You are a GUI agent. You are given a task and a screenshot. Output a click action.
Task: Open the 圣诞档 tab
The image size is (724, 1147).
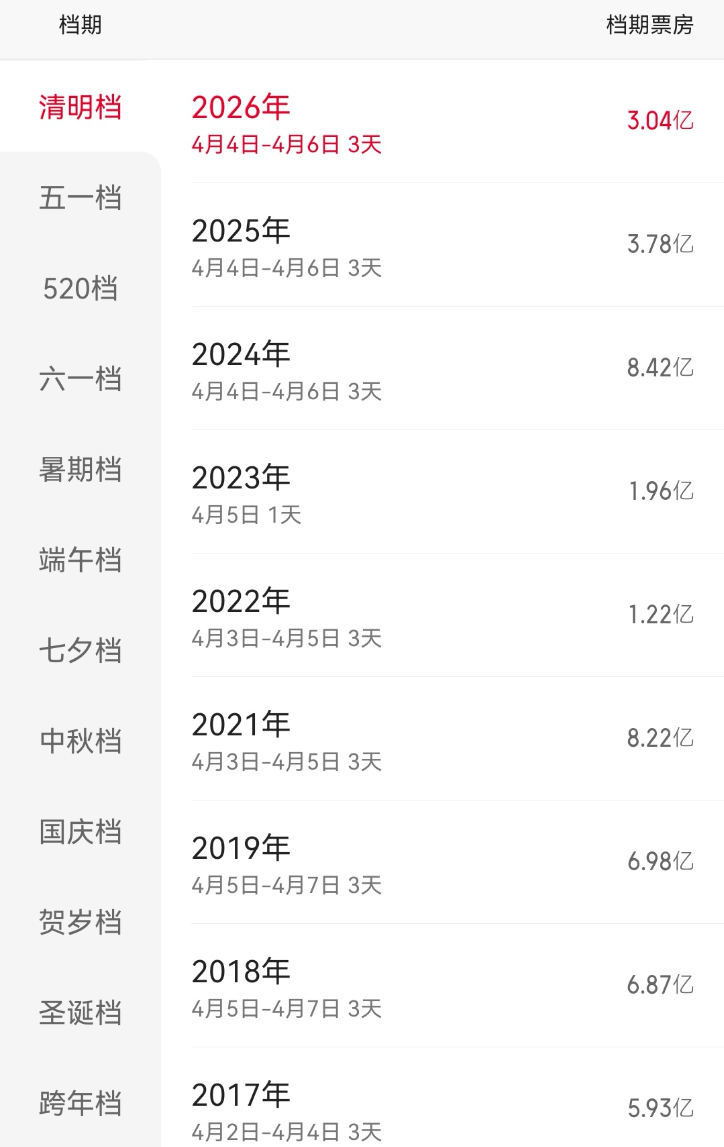pyautogui.click(x=80, y=1013)
